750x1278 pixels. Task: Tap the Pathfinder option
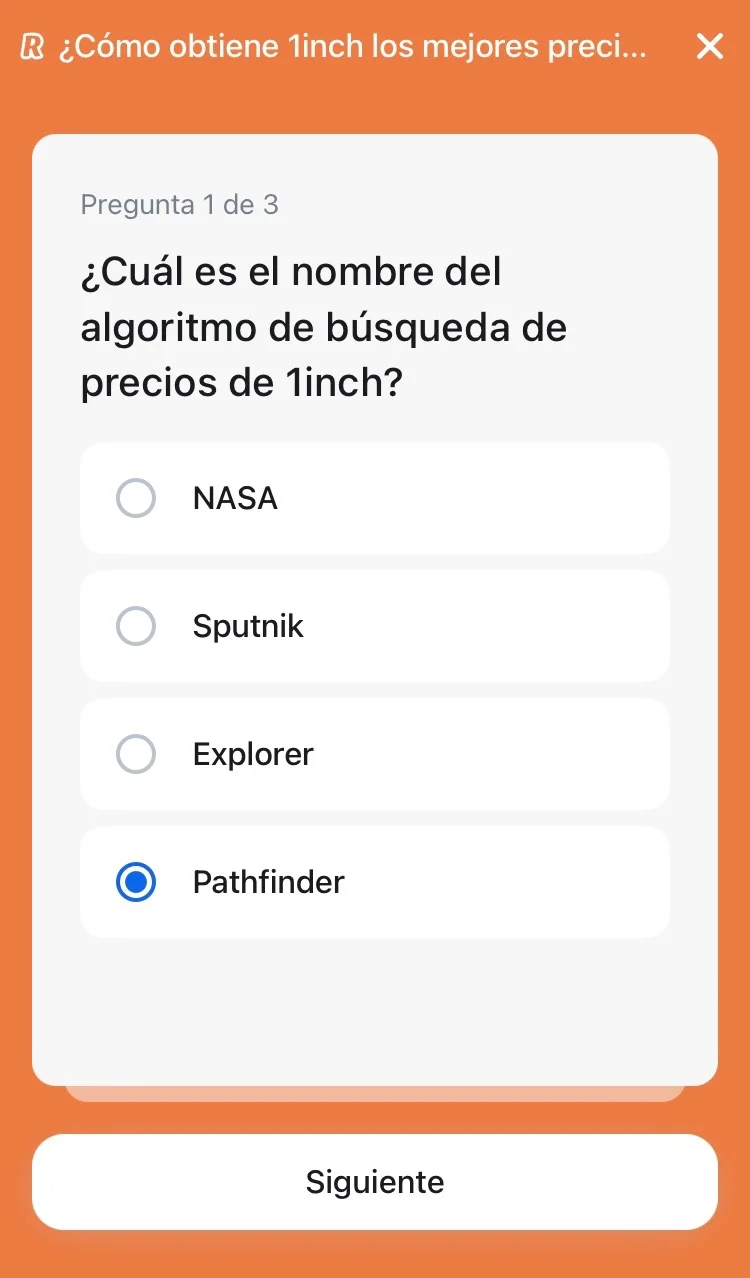[x=374, y=882]
